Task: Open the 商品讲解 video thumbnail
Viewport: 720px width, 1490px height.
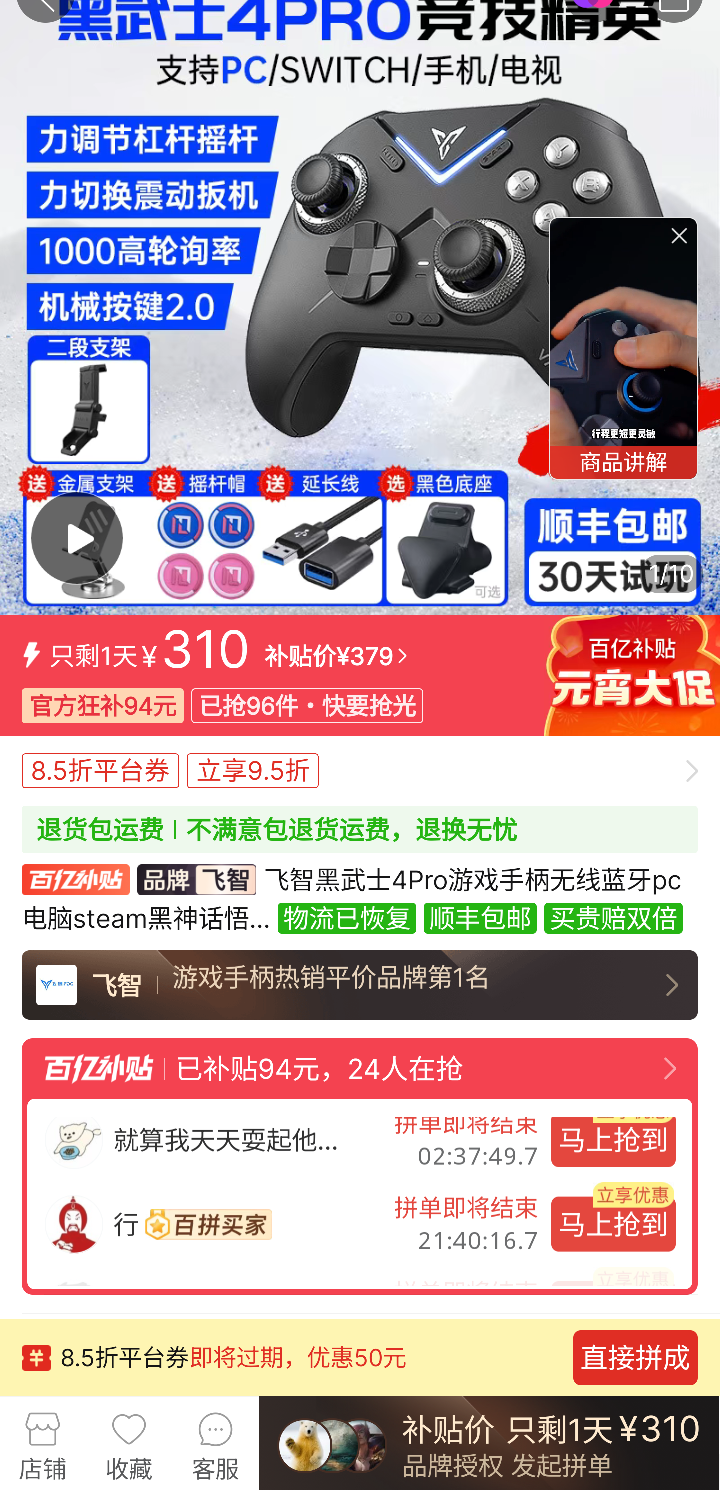Action: (622, 345)
